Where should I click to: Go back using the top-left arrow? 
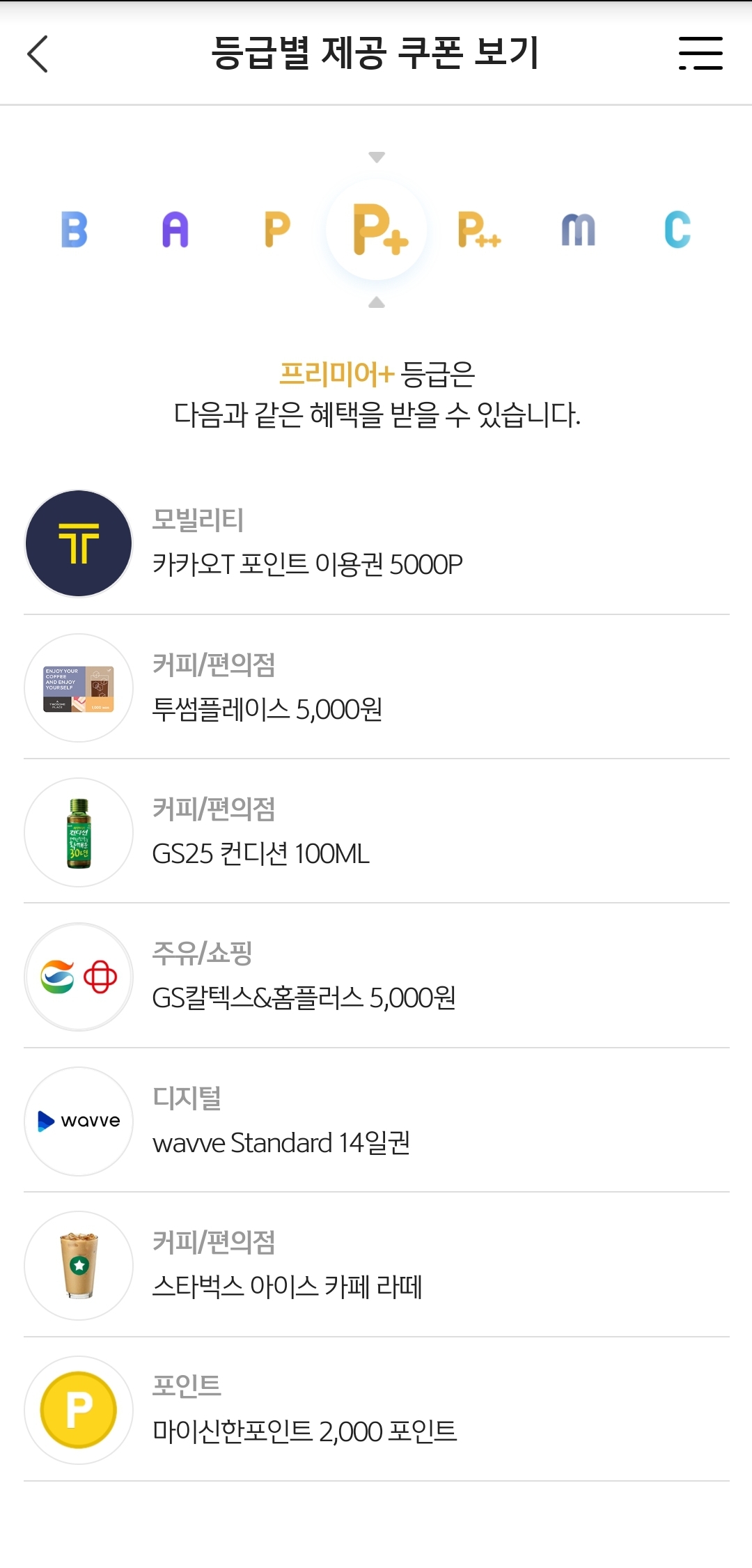click(38, 54)
